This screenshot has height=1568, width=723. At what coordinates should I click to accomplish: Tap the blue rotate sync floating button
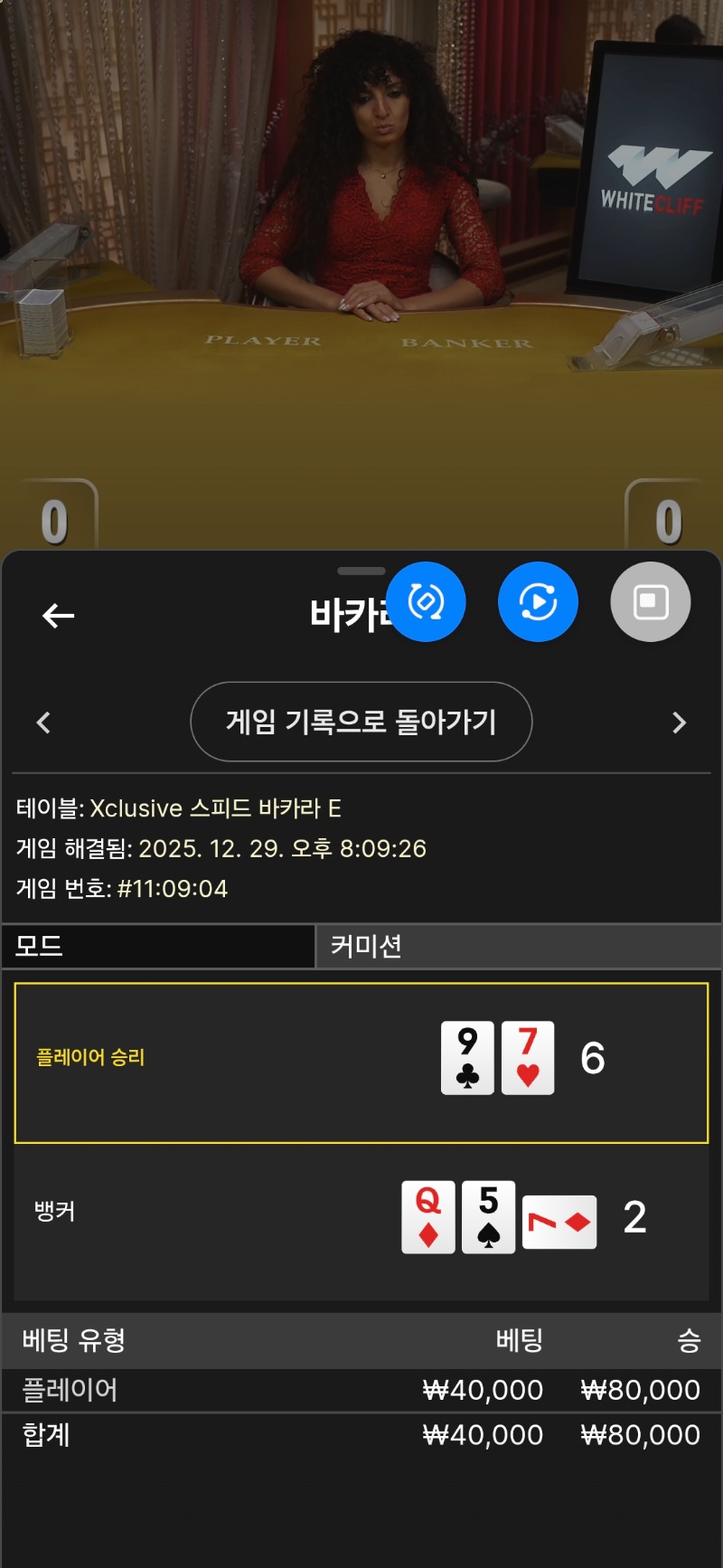(x=426, y=602)
